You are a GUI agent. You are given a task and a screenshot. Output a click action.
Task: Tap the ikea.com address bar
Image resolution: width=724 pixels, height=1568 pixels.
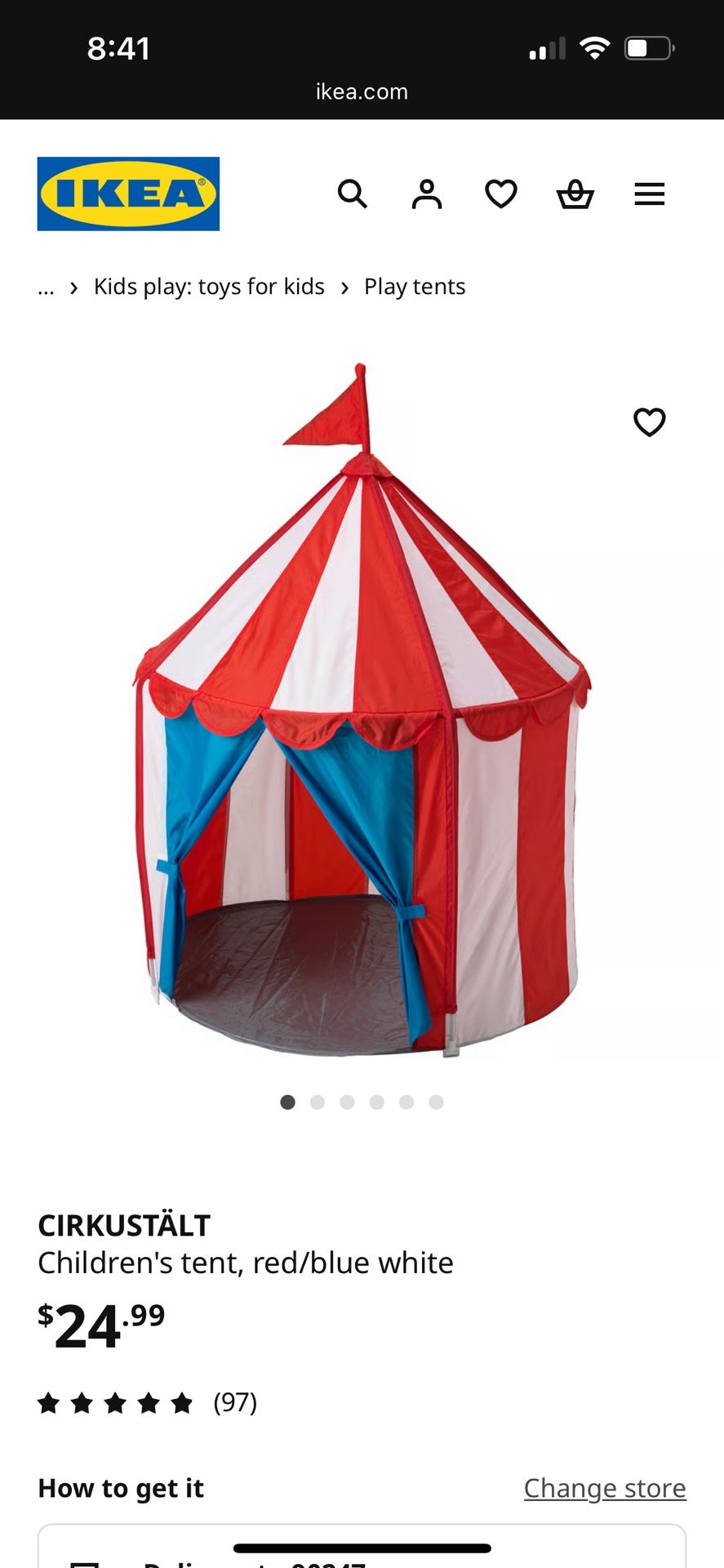click(x=362, y=91)
